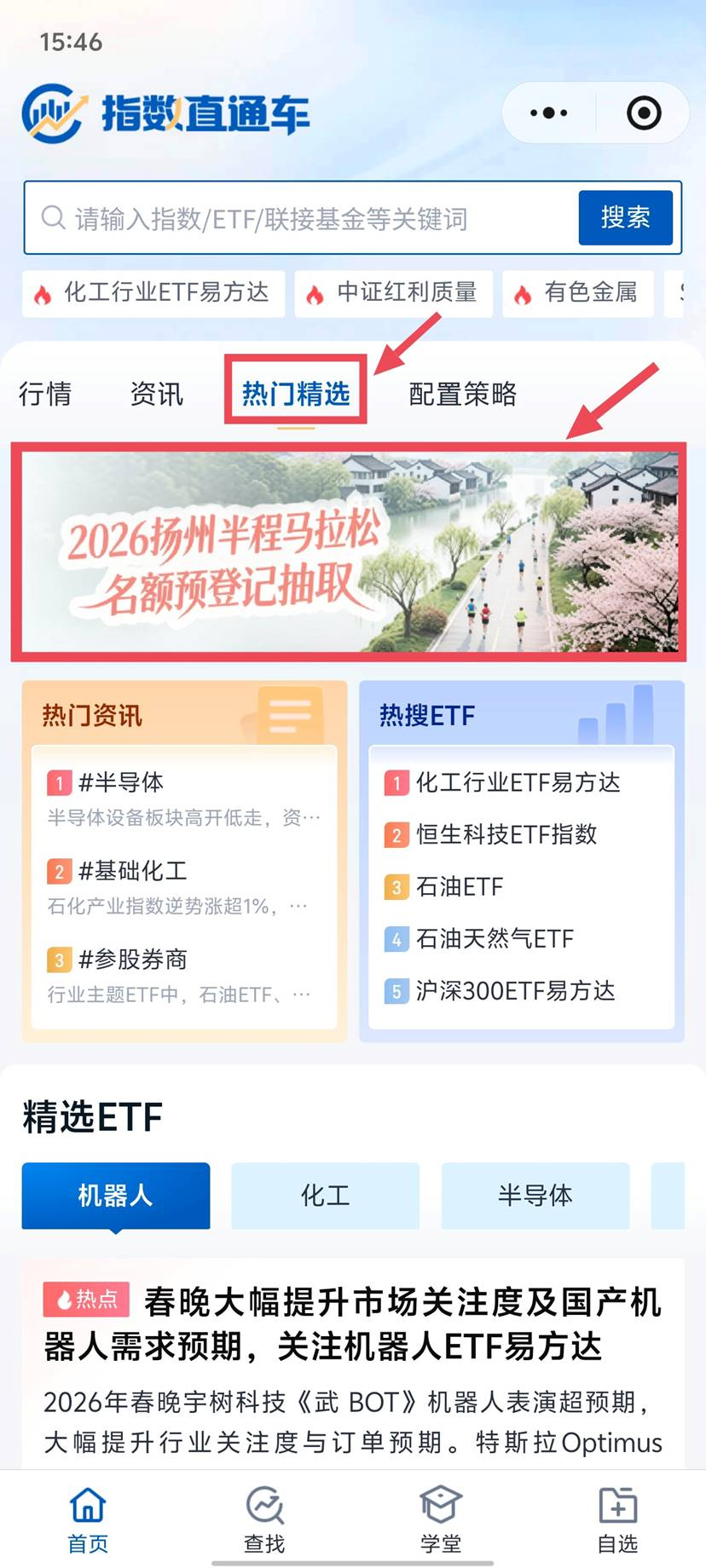Open the 2026扬州半程马拉松 banner
706x1568 pixels.
click(x=348, y=552)
